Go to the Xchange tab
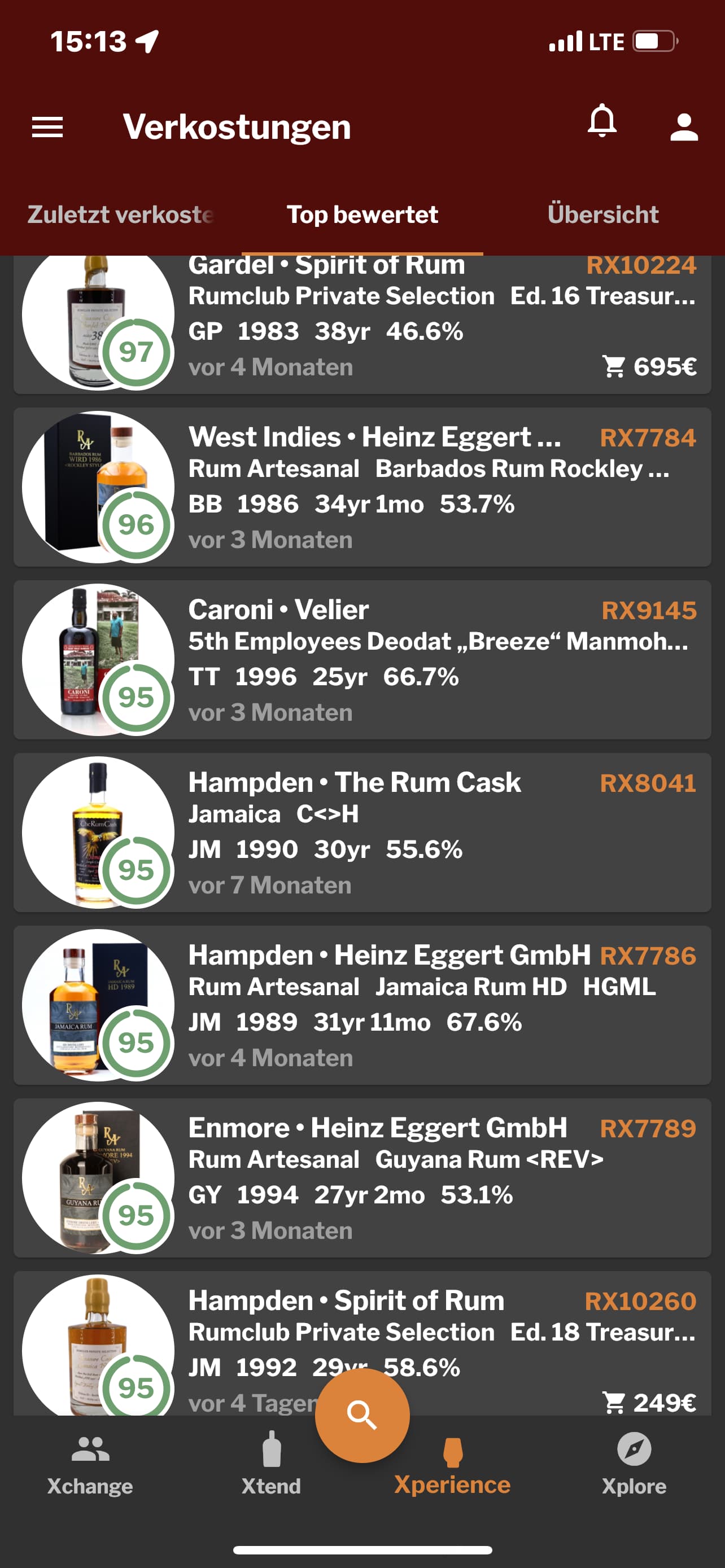 pyautogui.click(x=90, y=1466)
